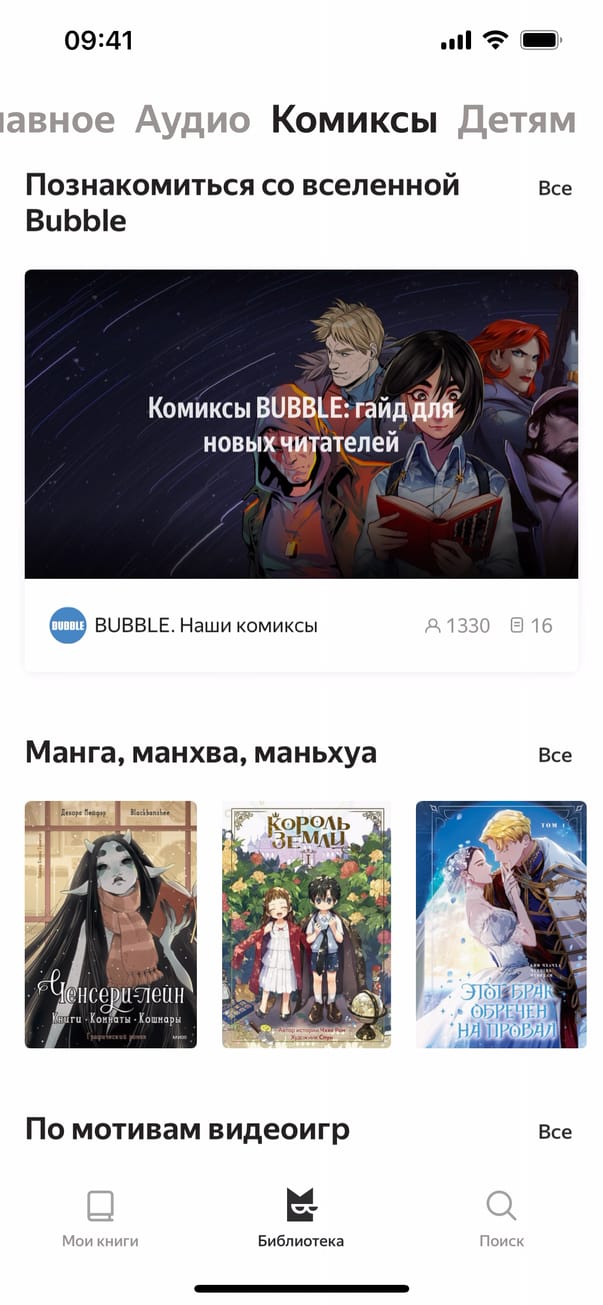The image size is (603, 1305).
Task: Go to Мои книги in bottom bar
Action: tap(100, 1218)
